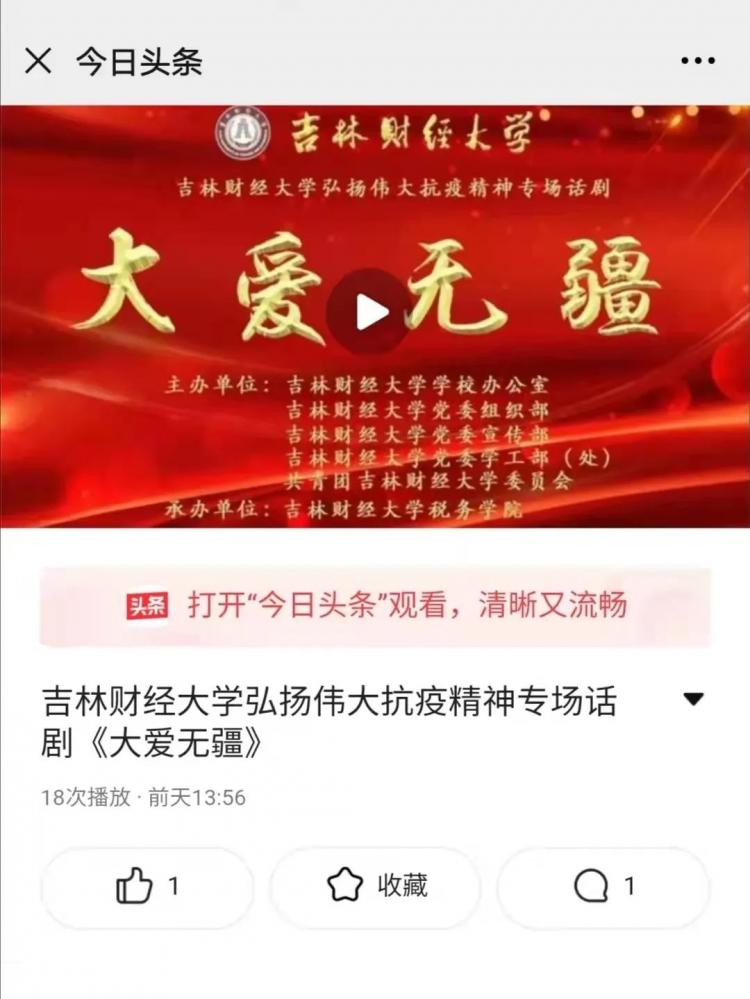Viewport: 750px width, 999px height.
Task: Close the 今日头条 page
Action: click(x=38, y=62)
